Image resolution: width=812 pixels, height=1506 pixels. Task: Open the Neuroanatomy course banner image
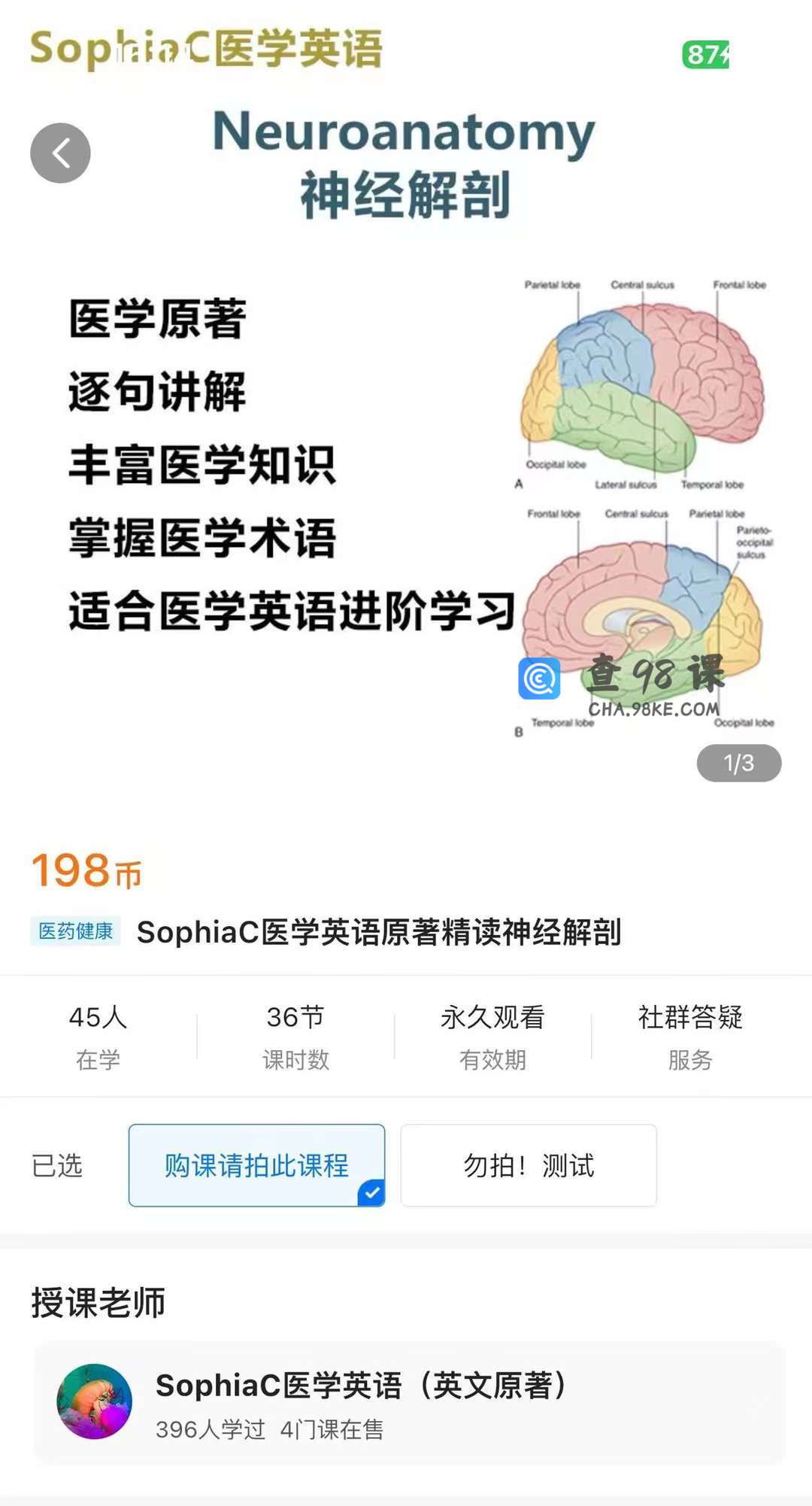pyautogui.click(x=406, y=451)
